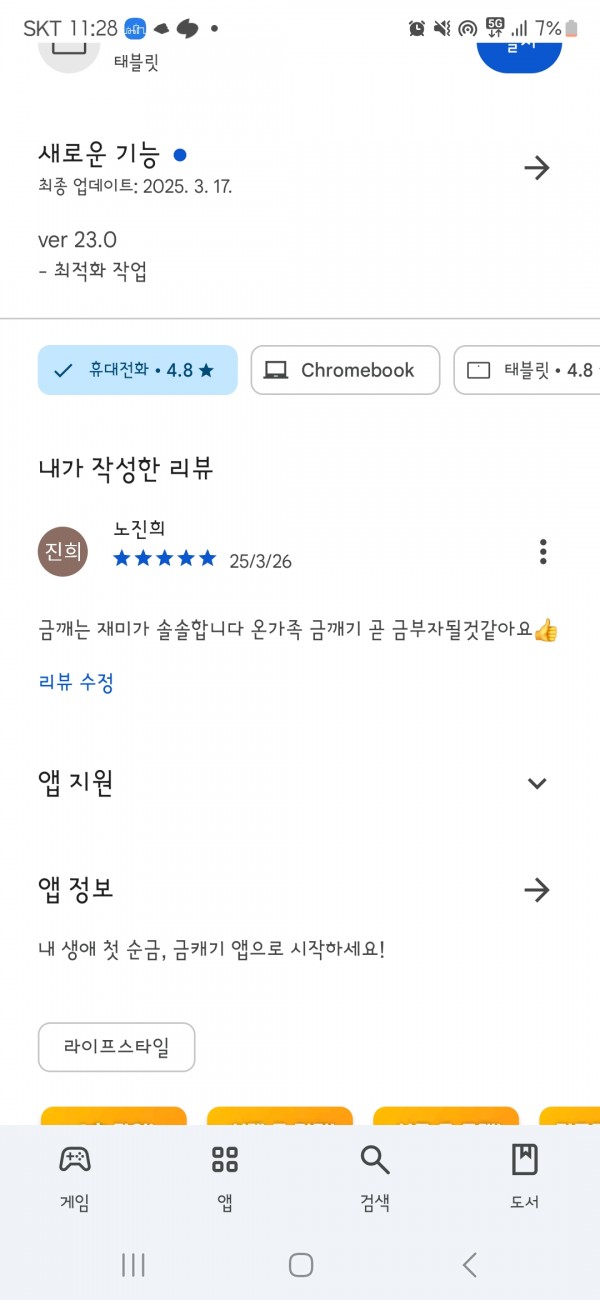Viewport: 600px width, 1300px height.
Task: Switch to the 도서 tab
Action: (524, 1177)
